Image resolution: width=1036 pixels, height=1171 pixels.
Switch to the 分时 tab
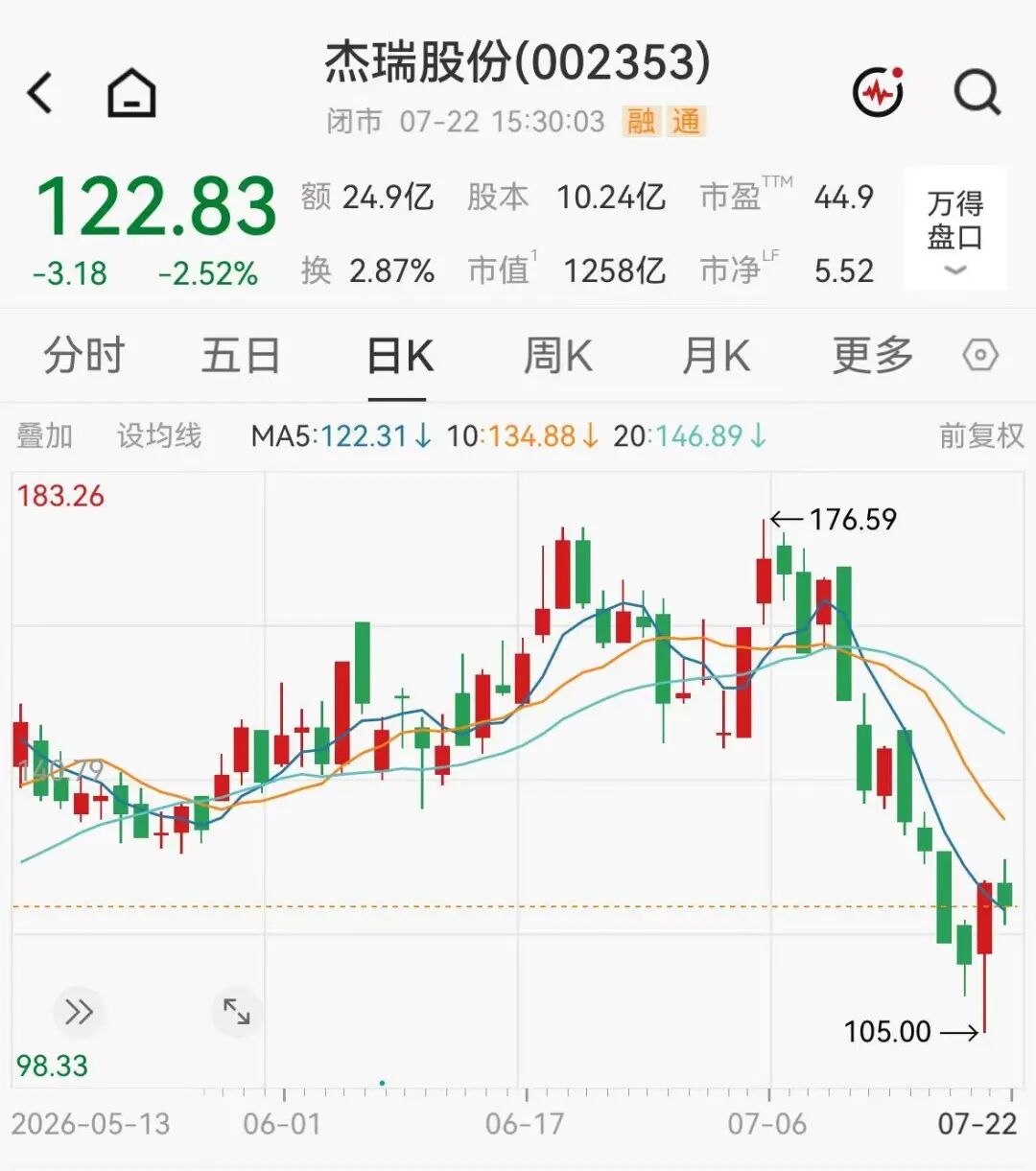(x=84, y=356)
